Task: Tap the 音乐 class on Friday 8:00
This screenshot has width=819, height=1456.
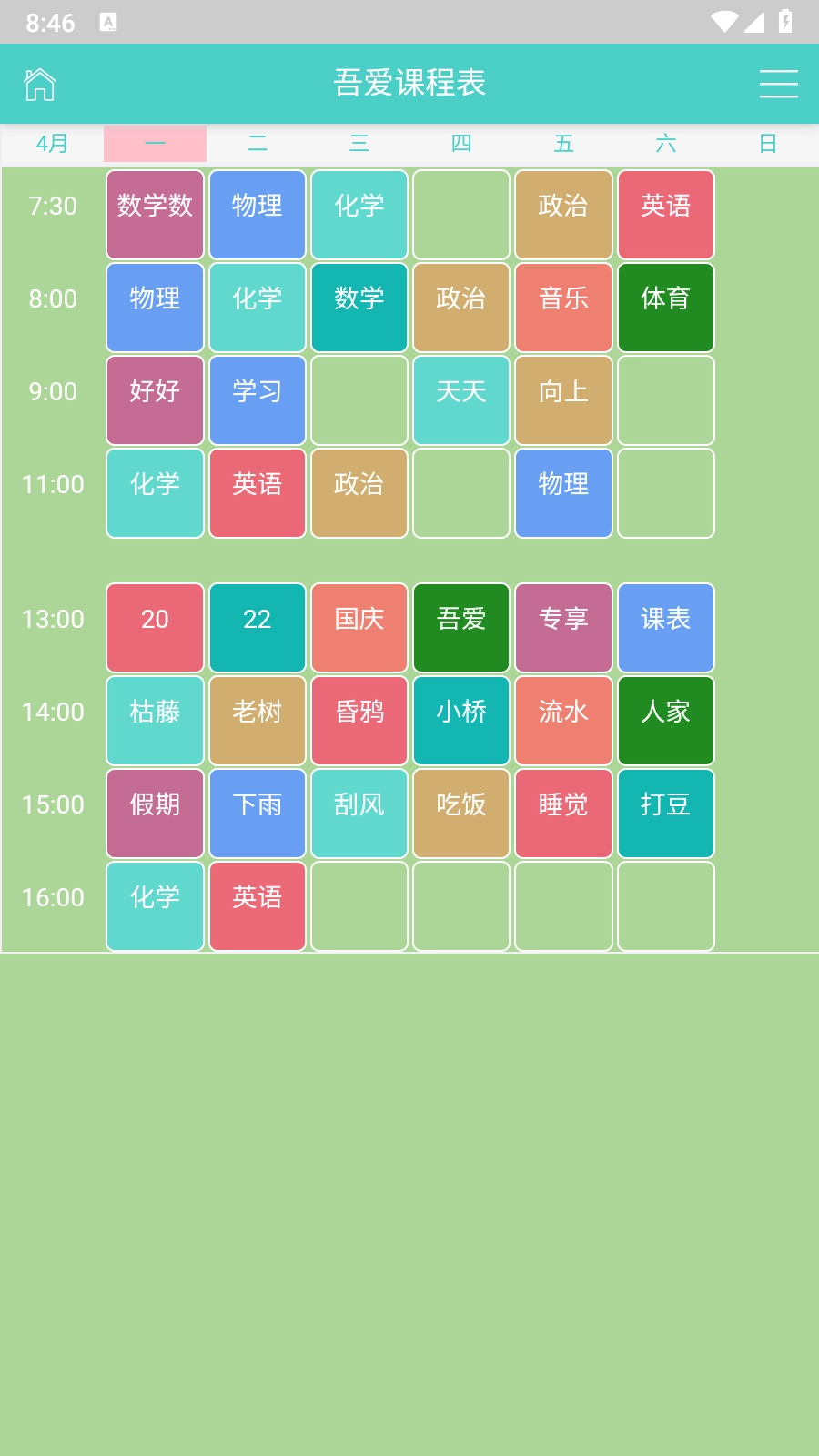Action: tap(563, 308)
